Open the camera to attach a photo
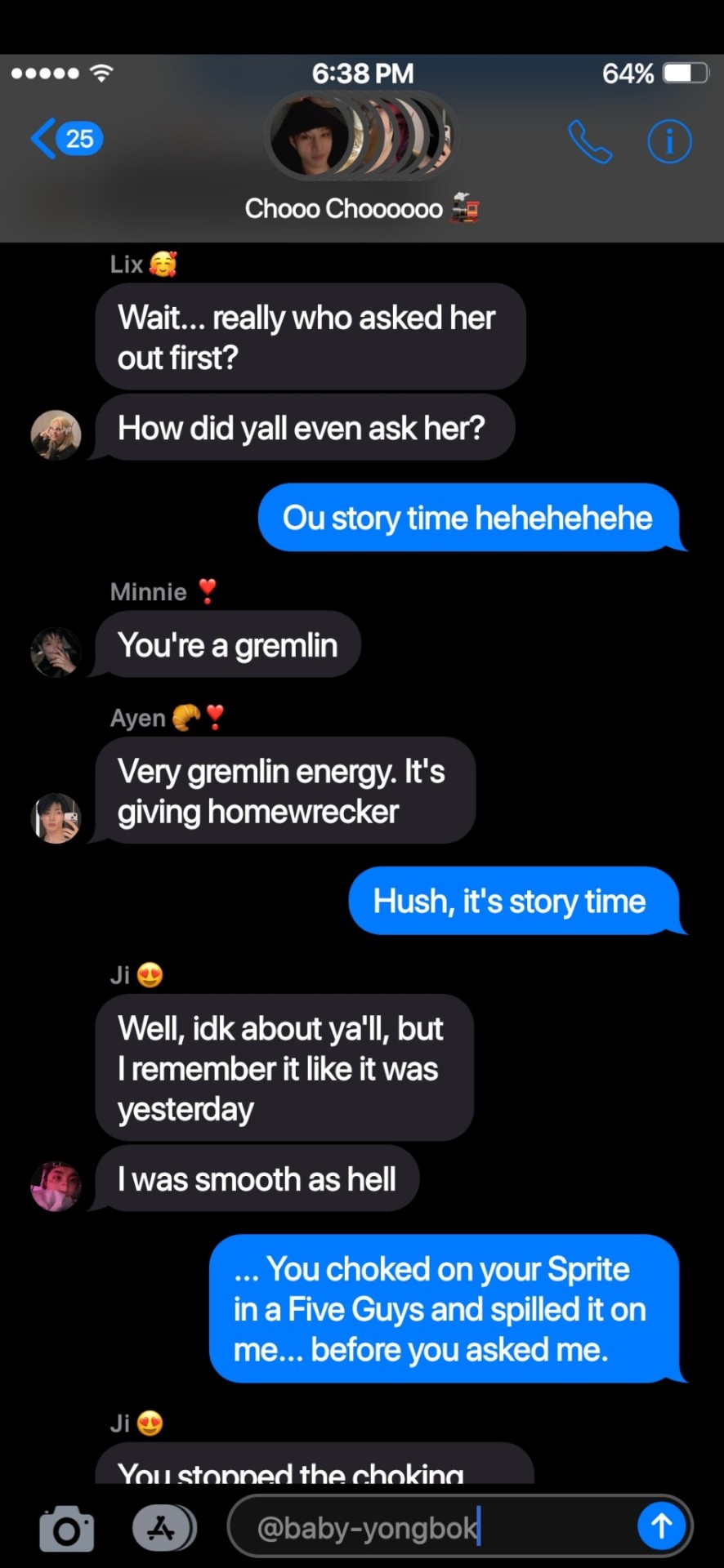 66,1528
